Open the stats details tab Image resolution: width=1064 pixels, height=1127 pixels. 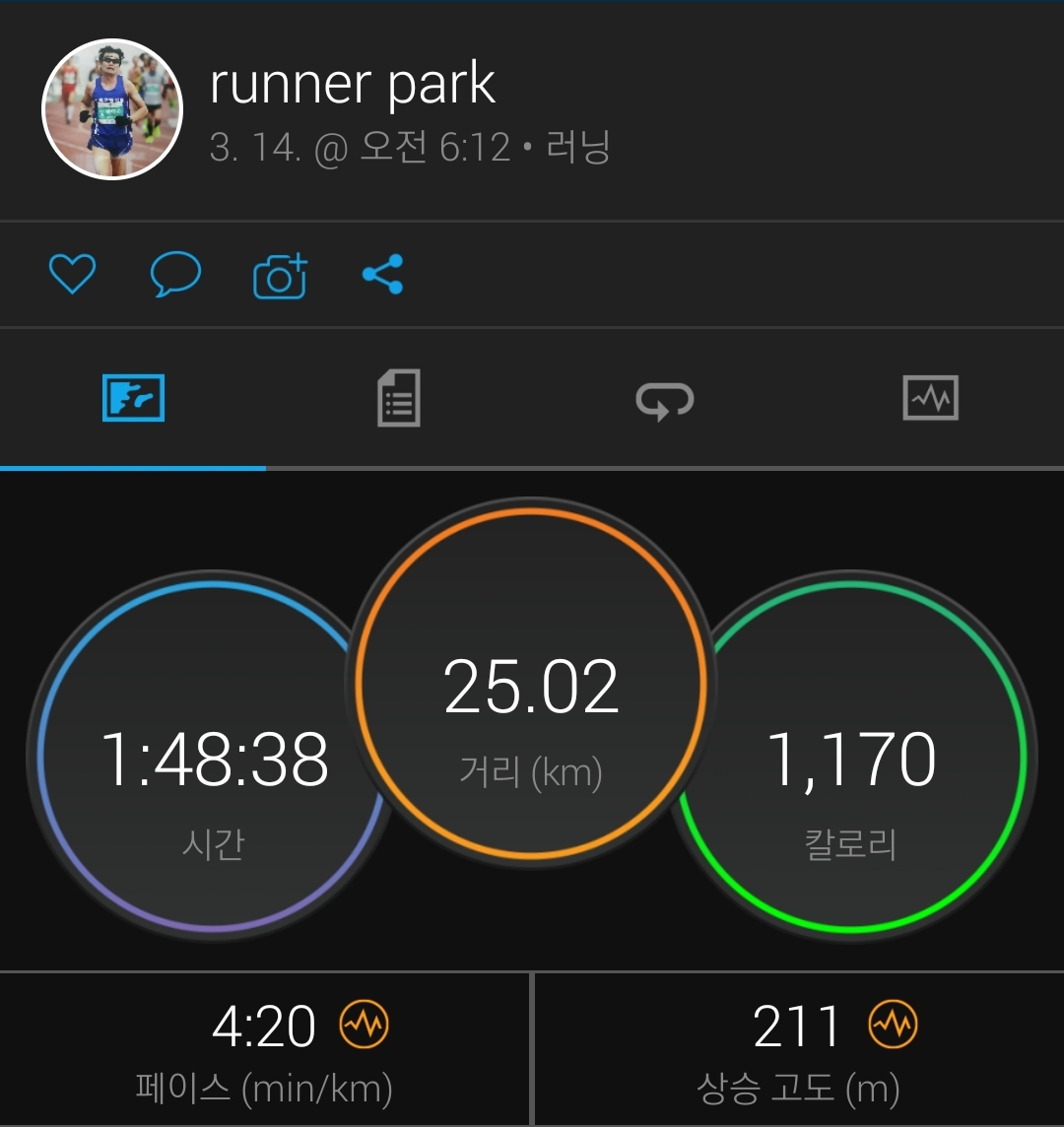(x=399, y=399)
